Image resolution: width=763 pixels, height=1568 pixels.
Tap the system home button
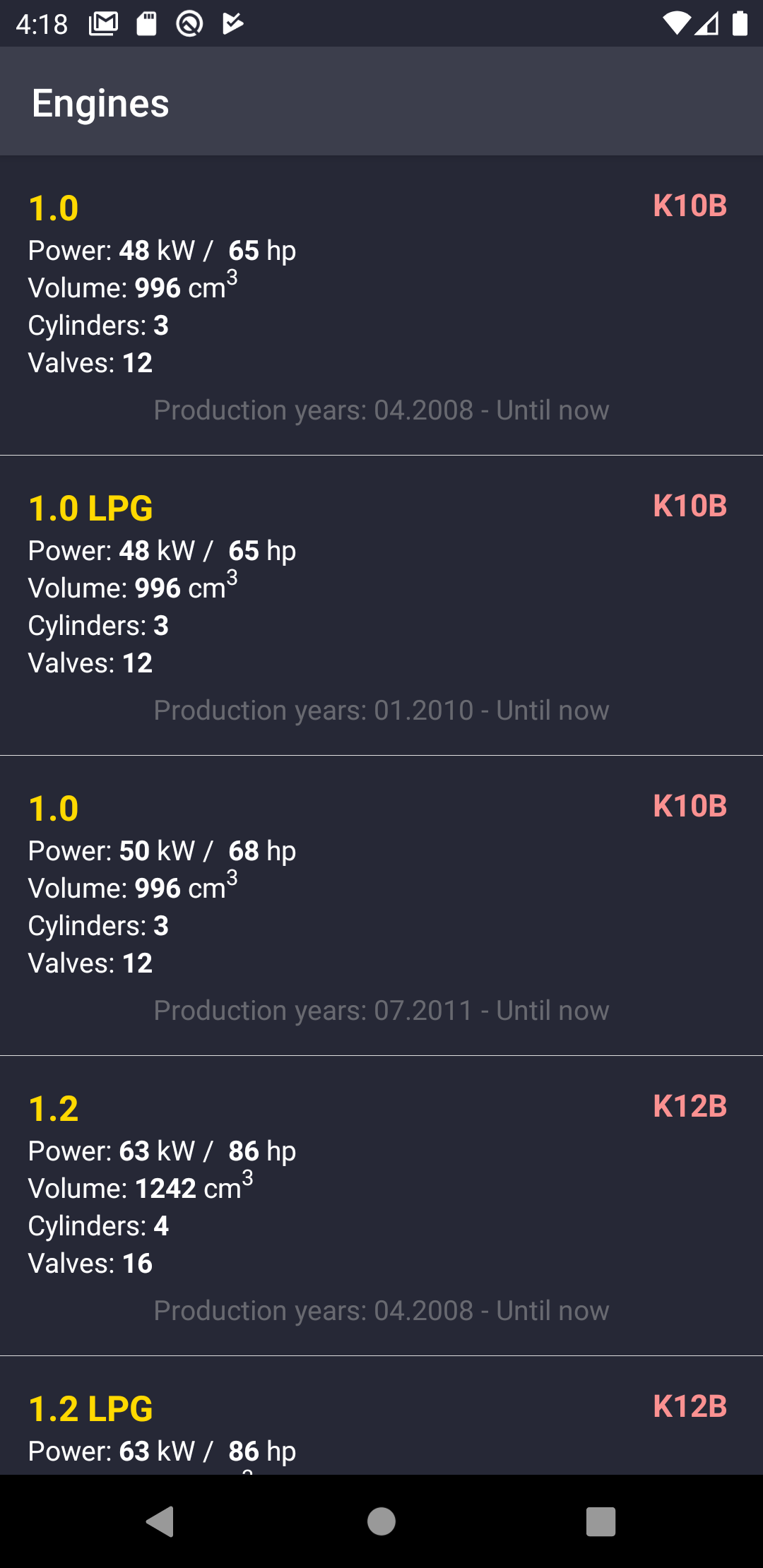tap(381, 1521)
